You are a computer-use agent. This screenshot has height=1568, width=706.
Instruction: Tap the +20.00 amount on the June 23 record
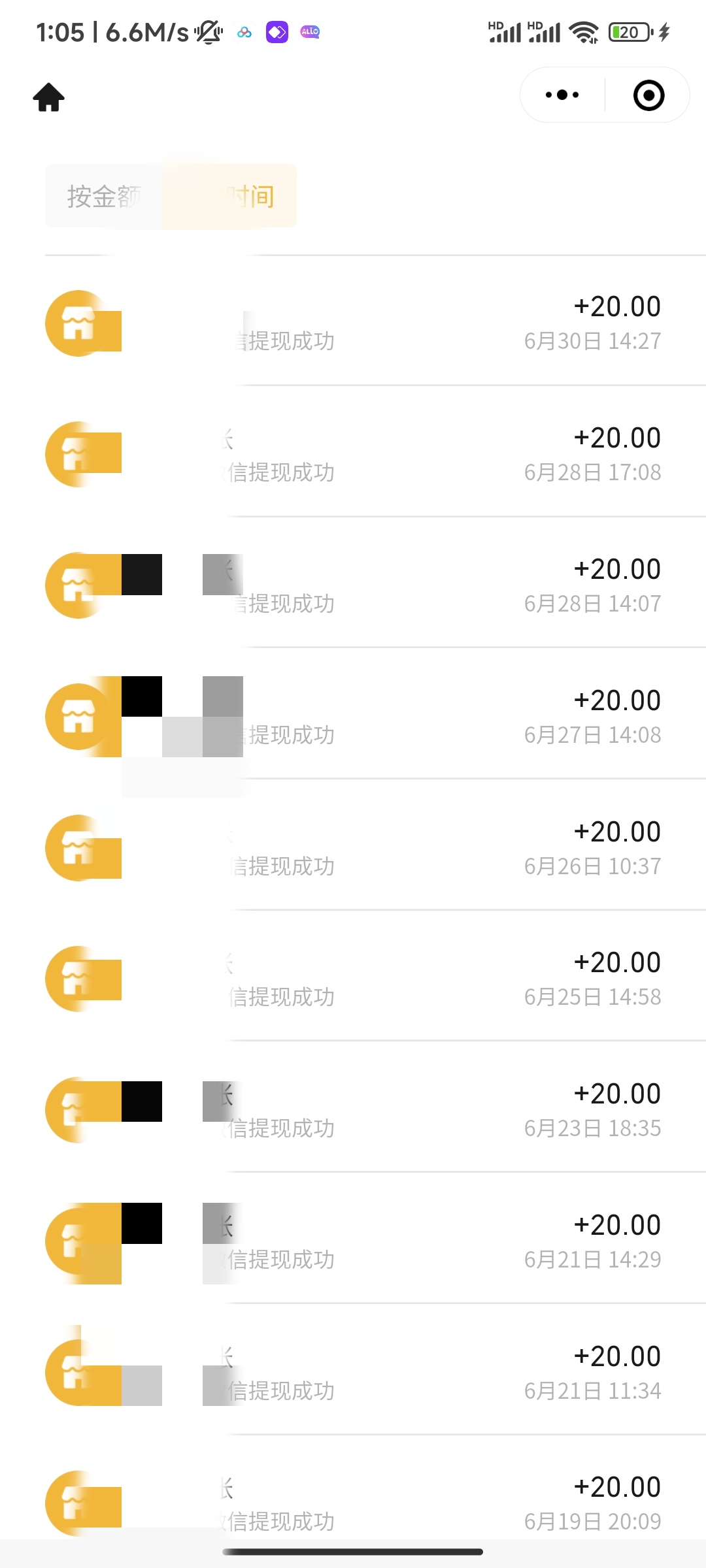pyautogui.click(x=617, y=1092)
